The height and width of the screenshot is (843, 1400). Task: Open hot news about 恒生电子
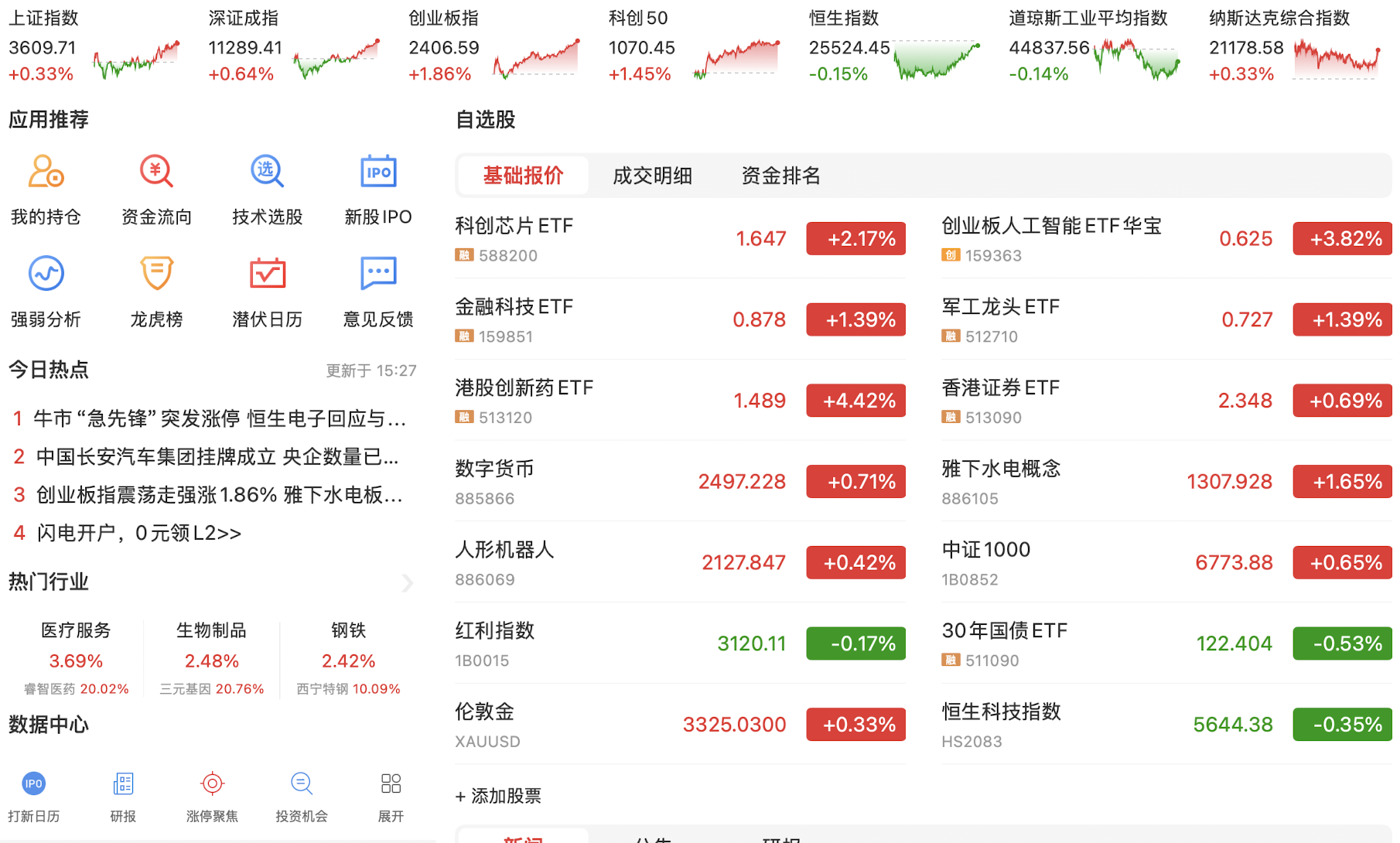220,419
